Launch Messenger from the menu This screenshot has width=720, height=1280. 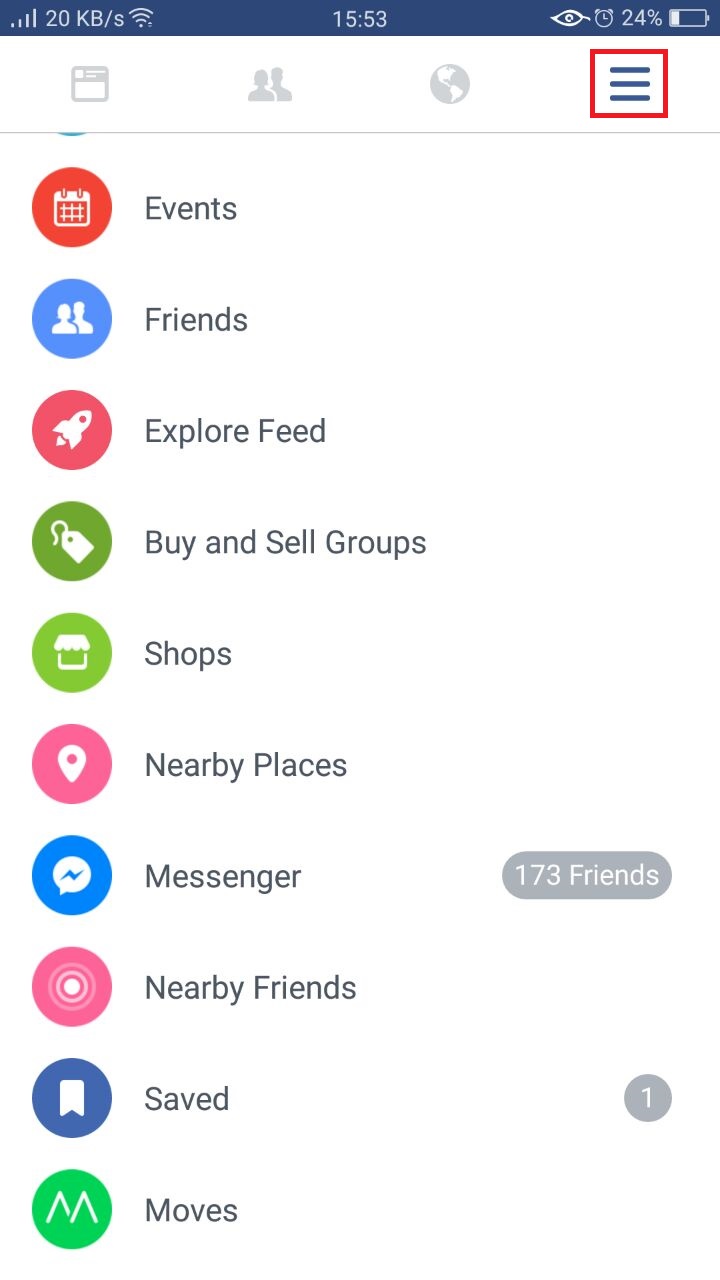click(222, 876)
